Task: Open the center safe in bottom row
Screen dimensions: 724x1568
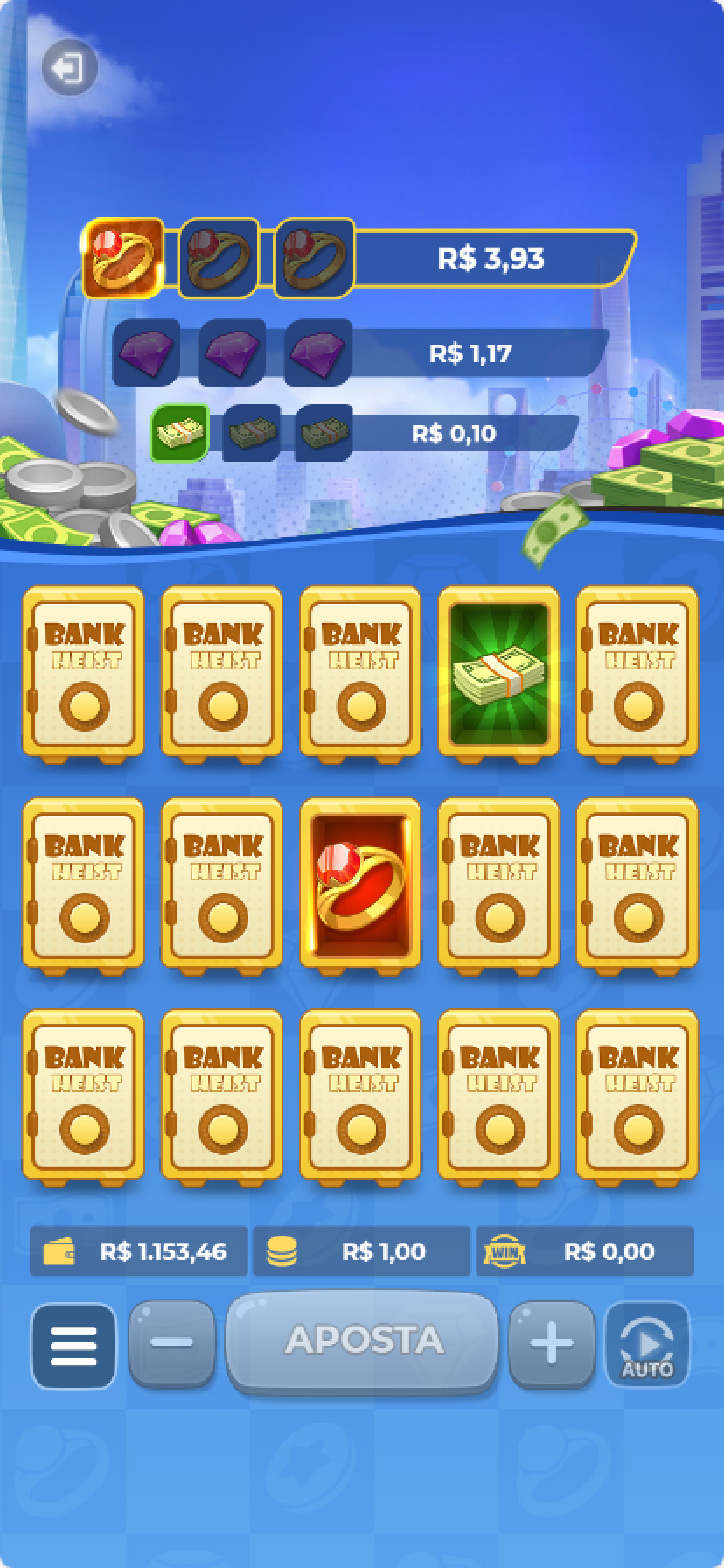Action: pyautogui.click(x=360, y=1095)
